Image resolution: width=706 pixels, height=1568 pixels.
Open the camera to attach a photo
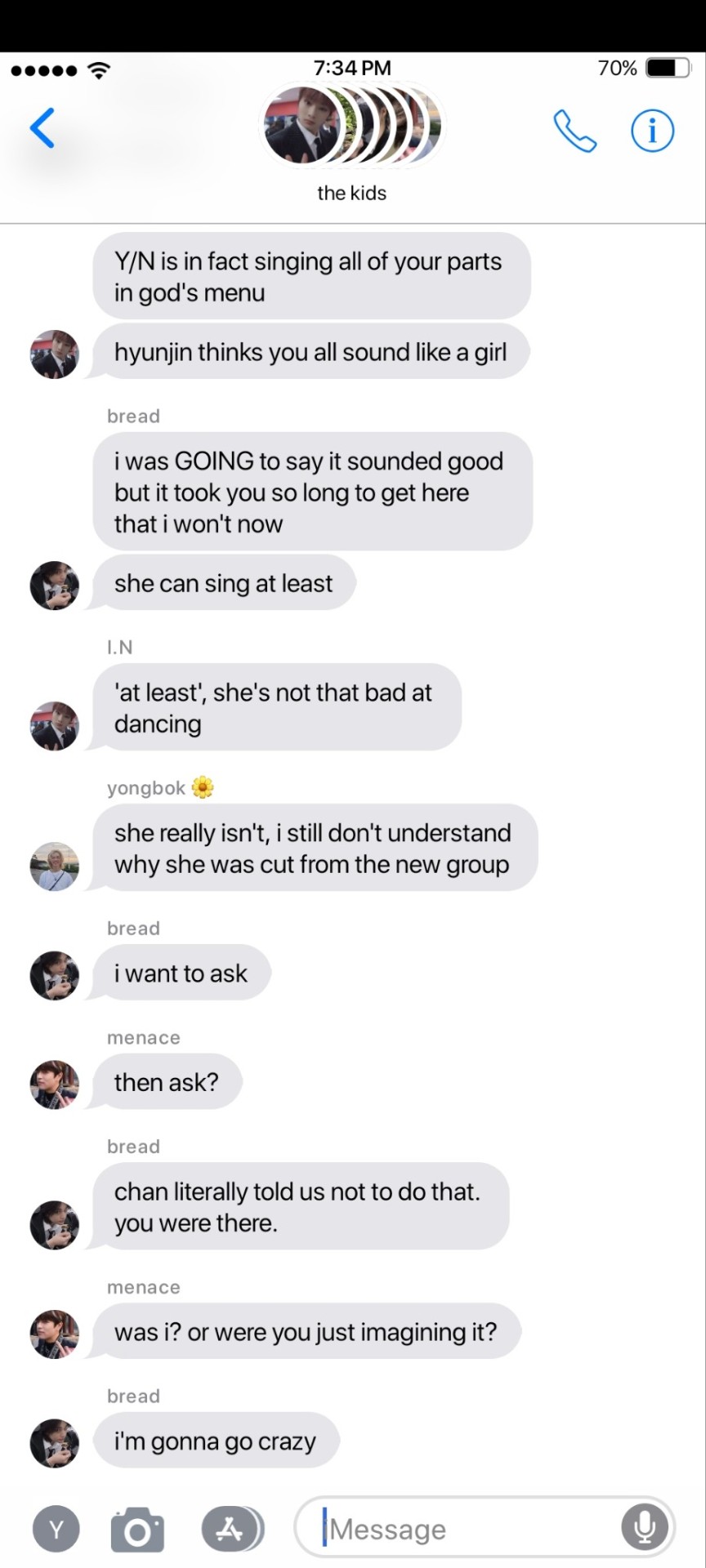pyautogui.click(x=137, y=1530)
